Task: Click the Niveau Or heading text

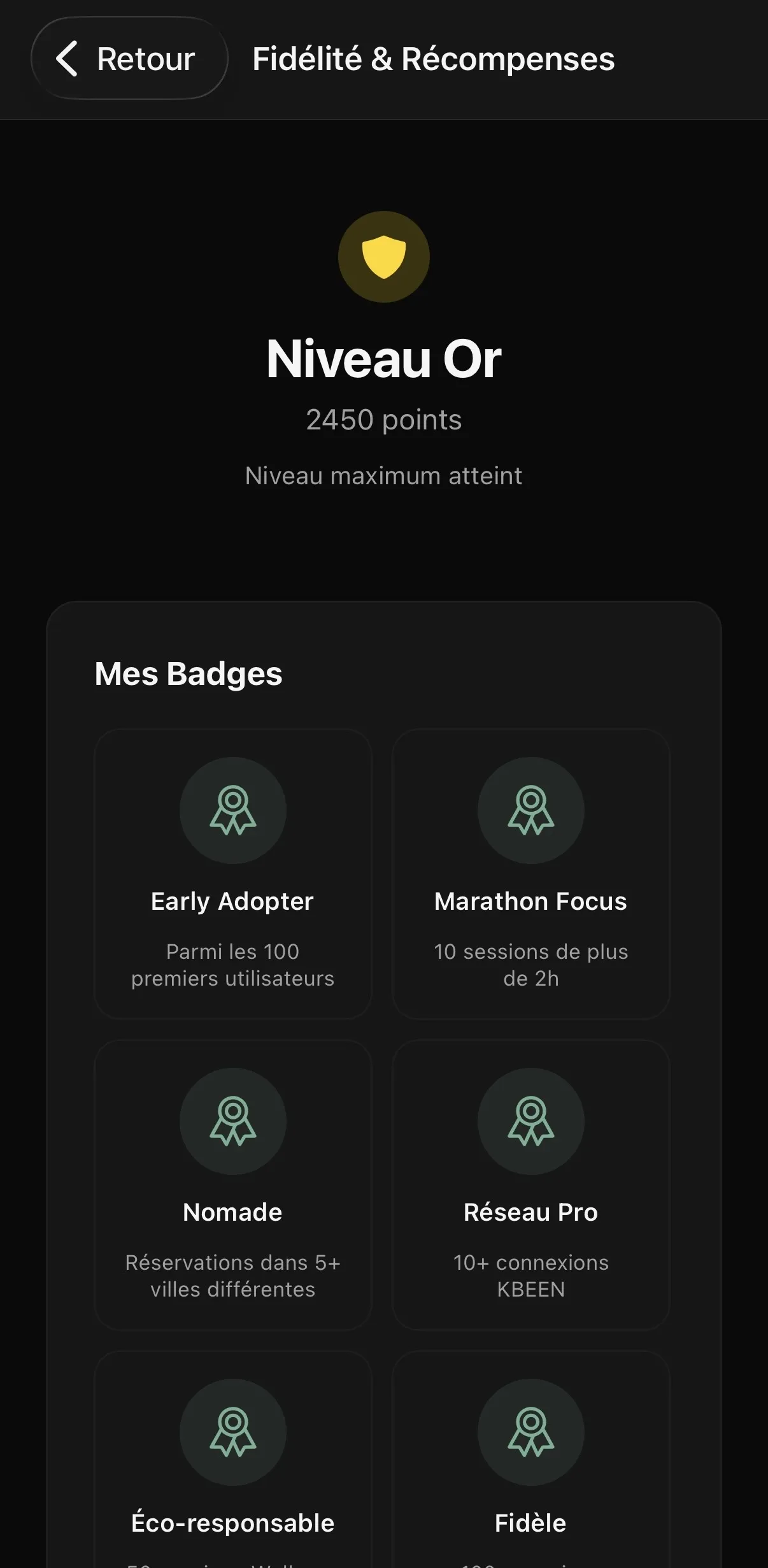Action: [384, 358]
